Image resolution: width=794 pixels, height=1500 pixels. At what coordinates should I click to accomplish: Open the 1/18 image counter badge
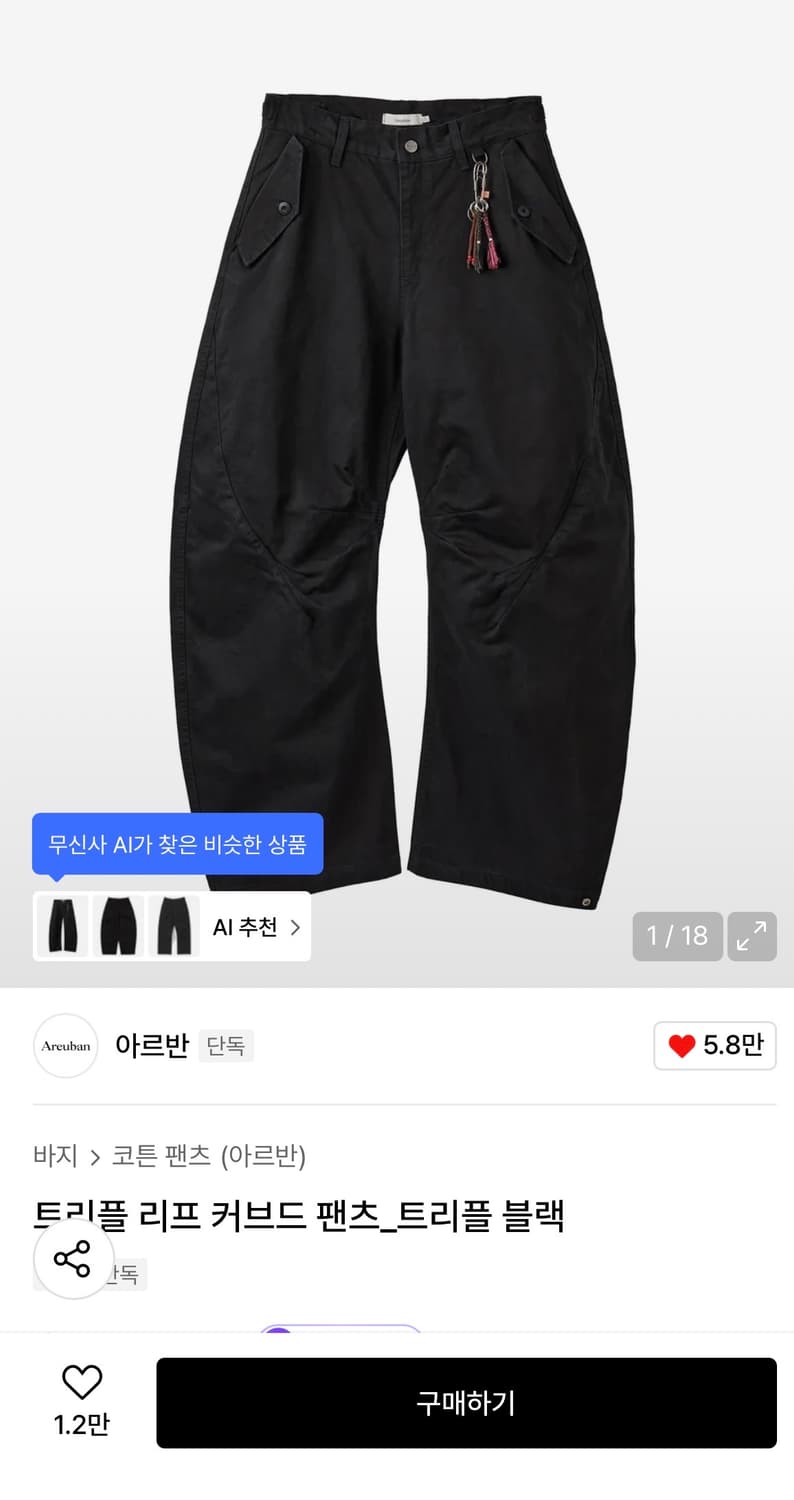tap(677, 936)
